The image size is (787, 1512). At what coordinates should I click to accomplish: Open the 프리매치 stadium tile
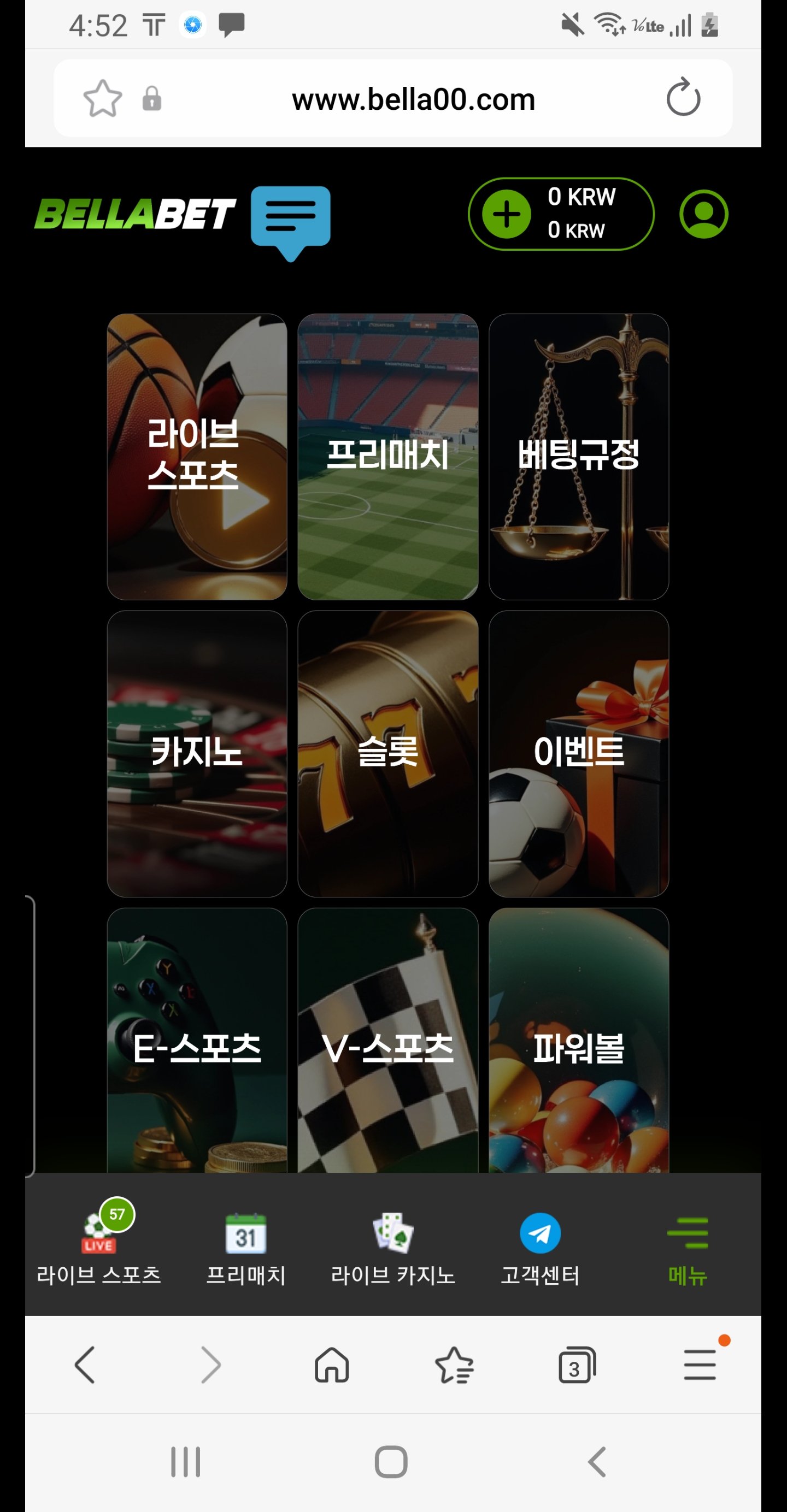[x=387, y=457]
